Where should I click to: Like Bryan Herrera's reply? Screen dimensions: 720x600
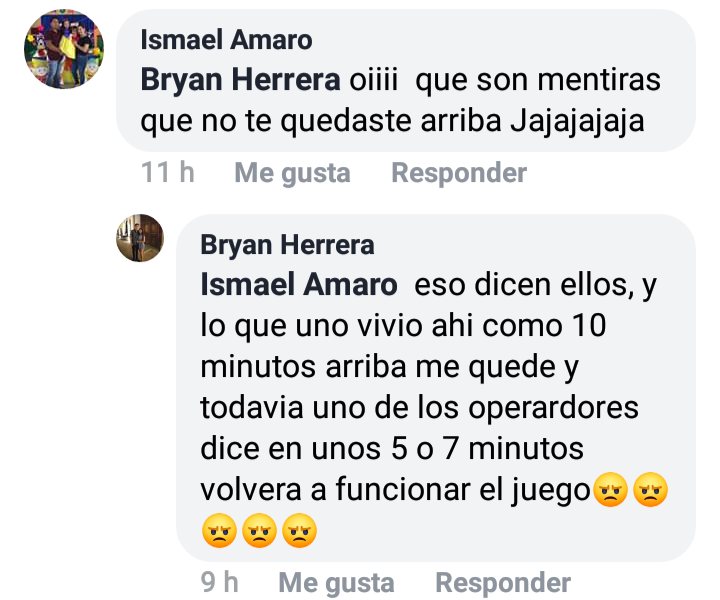(x=336, y=582)
